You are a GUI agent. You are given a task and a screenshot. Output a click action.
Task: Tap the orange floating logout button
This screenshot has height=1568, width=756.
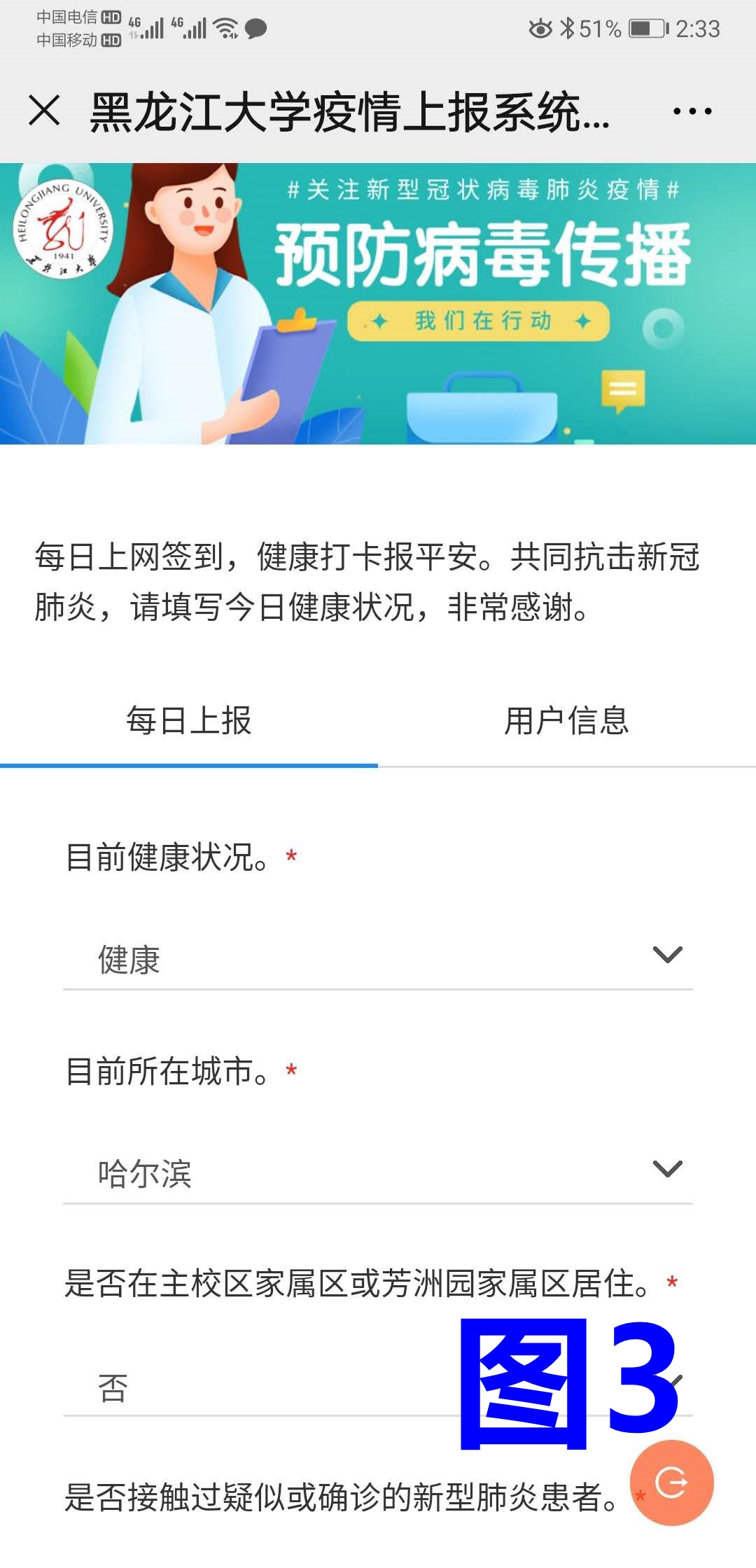(x=671, y=1483)
